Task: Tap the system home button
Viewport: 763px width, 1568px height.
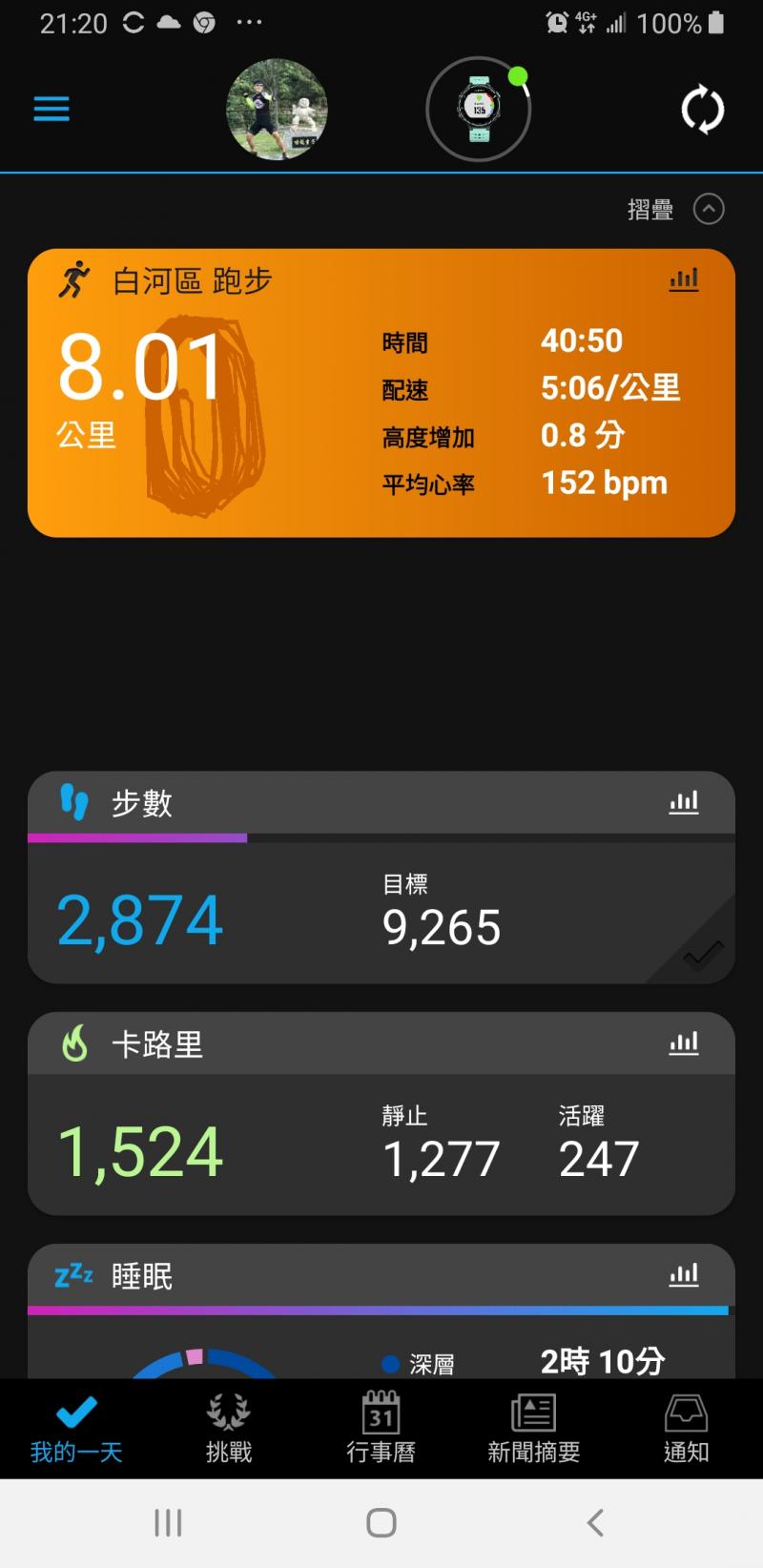Action: pyautogui.click(x=381, y=1522)
